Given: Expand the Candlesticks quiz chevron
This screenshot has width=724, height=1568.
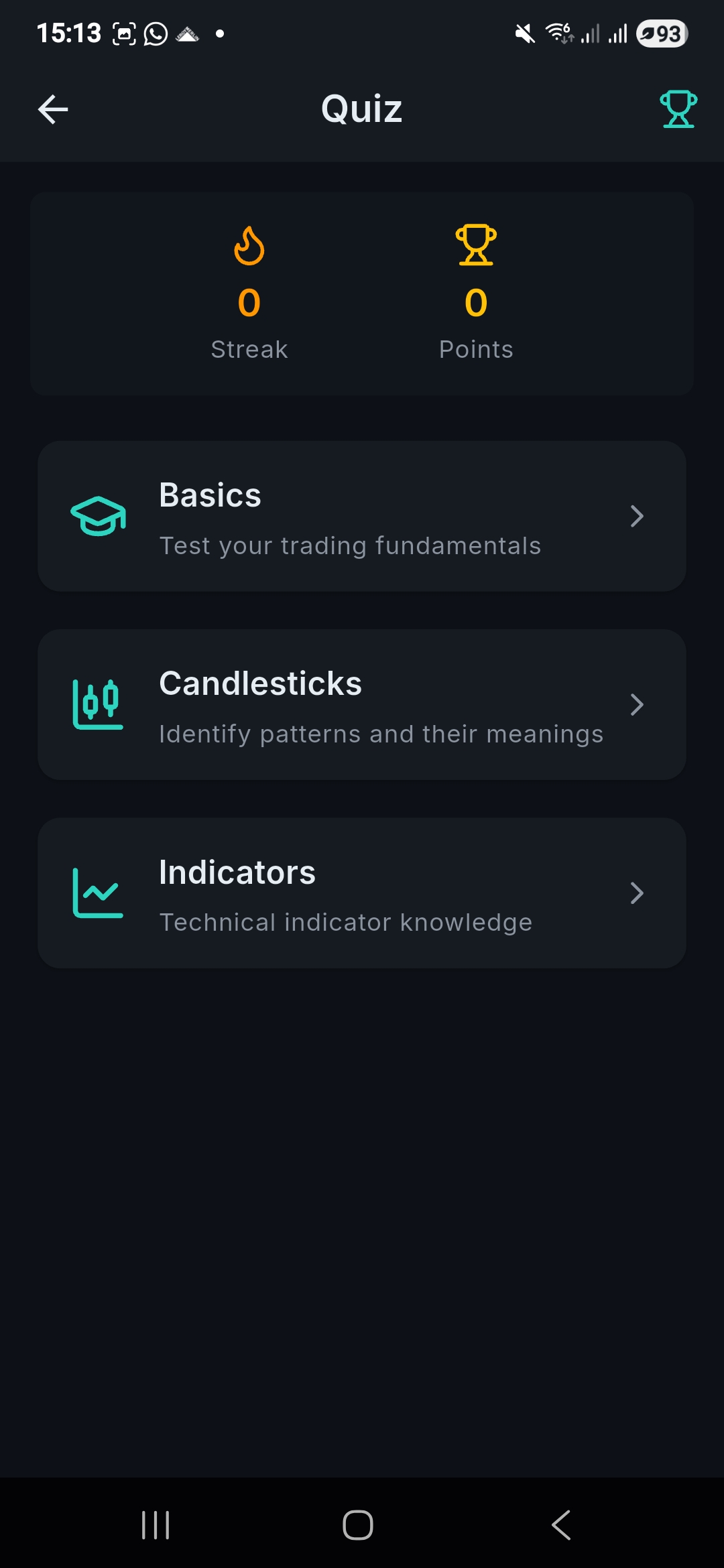Looking at the screenshot, I should [x=637, y=705].
